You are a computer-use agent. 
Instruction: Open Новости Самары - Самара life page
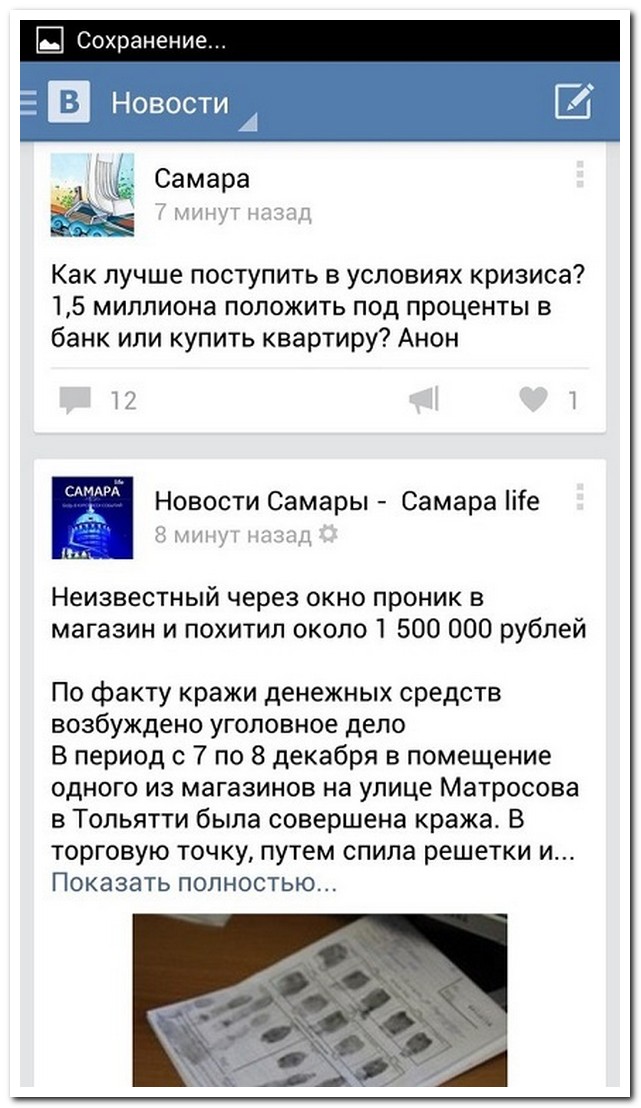click(346, 500)
